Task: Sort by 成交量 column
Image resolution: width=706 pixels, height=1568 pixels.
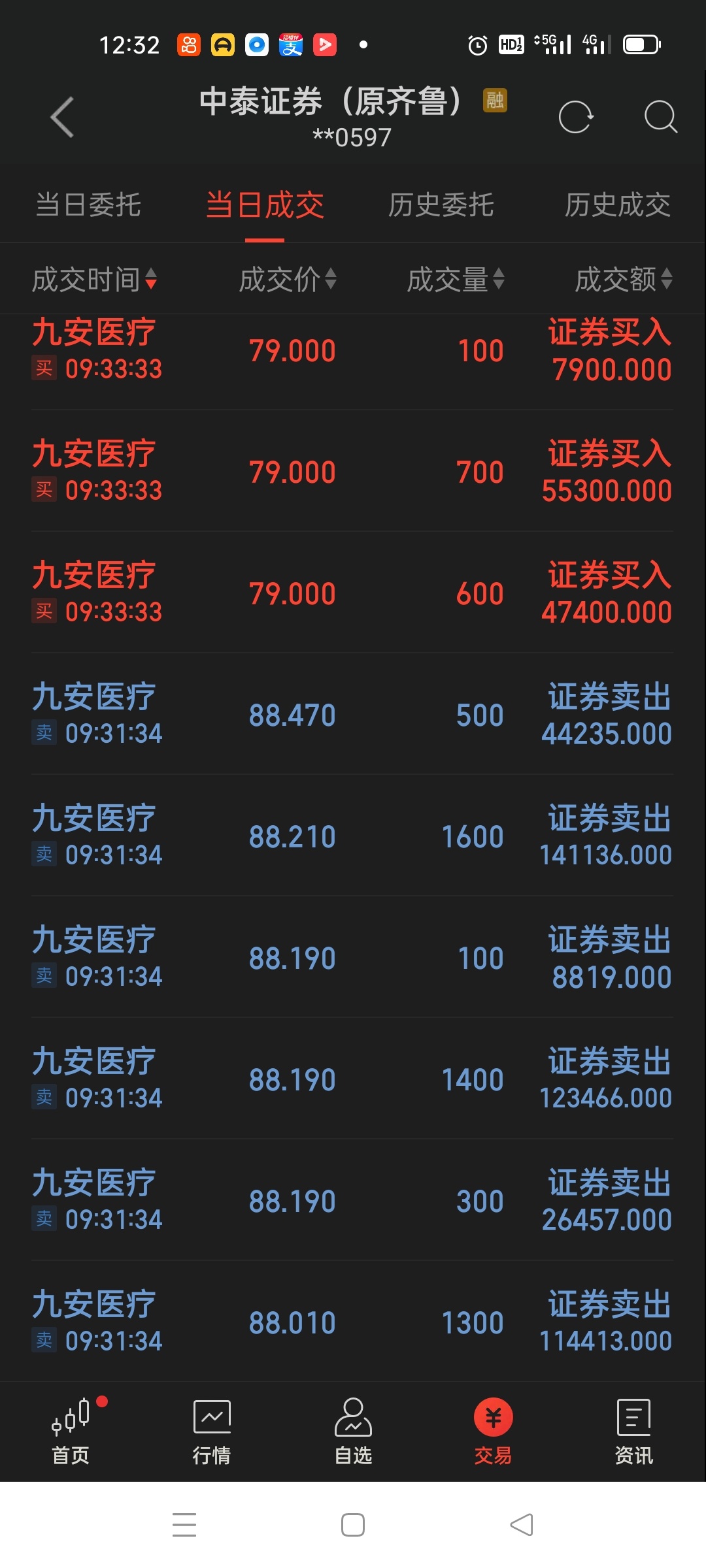Action: click(456, 280)
